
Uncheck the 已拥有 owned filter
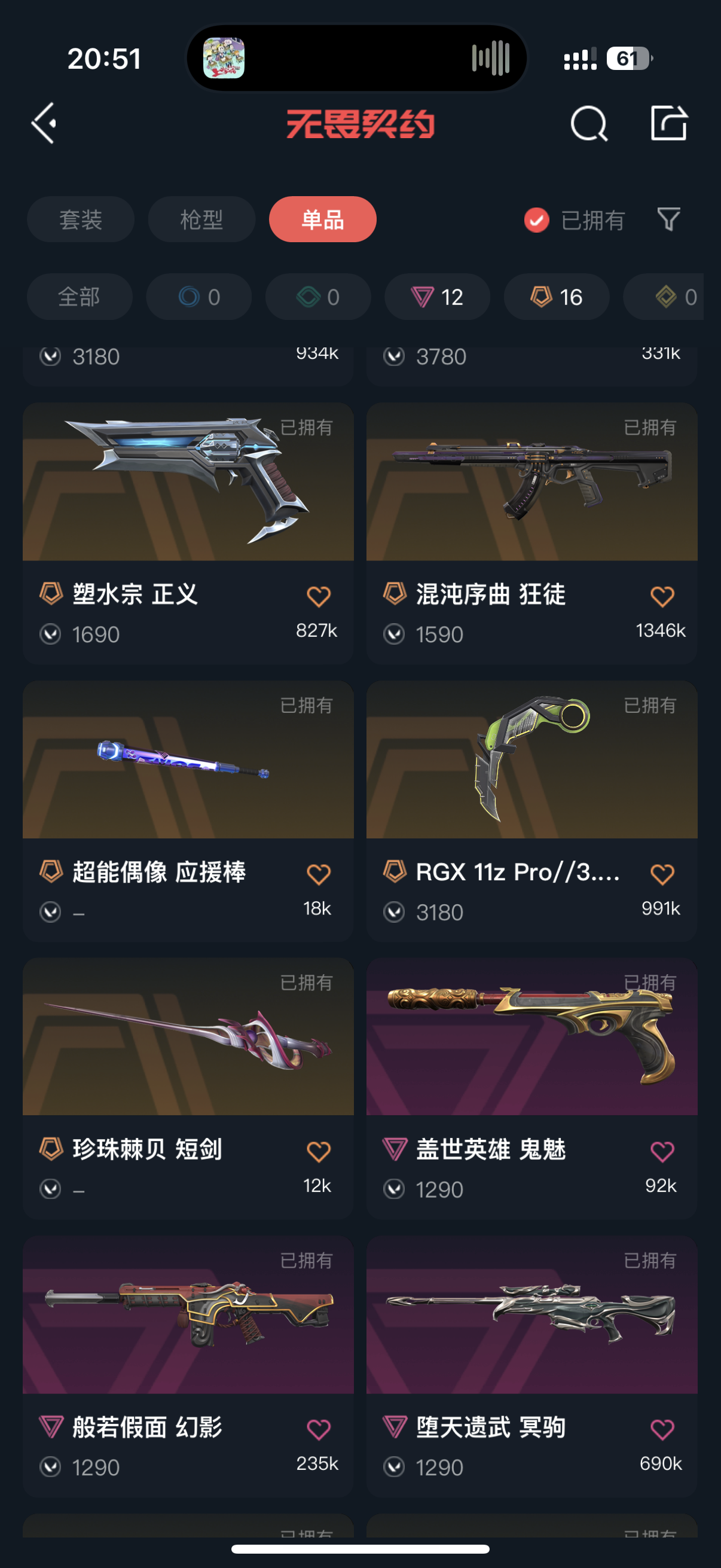point(537,219)
